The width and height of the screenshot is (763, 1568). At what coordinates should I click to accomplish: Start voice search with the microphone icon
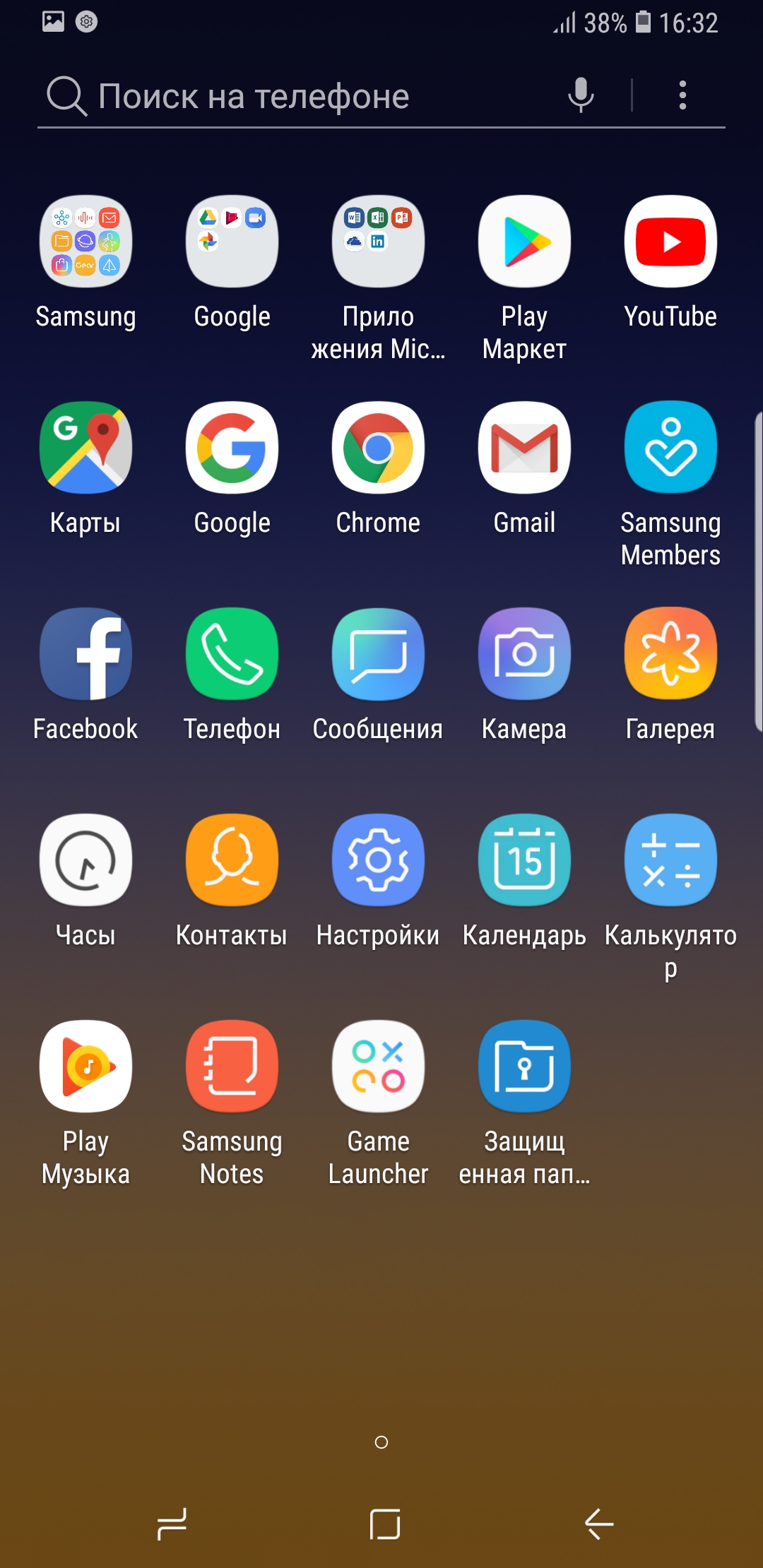point(581,95)
